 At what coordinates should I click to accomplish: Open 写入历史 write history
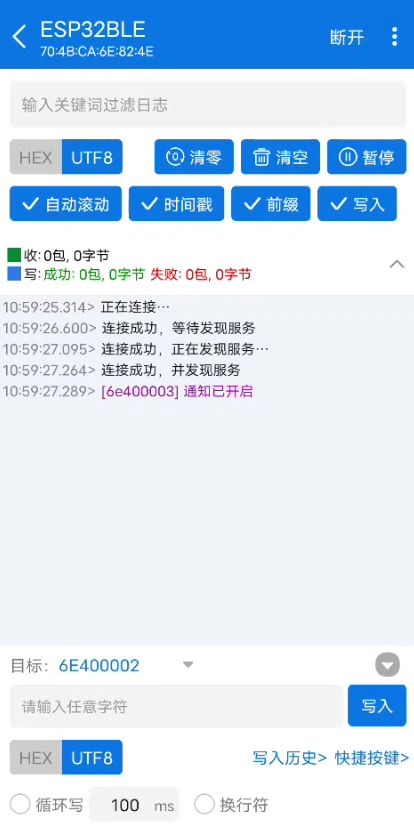289,757
